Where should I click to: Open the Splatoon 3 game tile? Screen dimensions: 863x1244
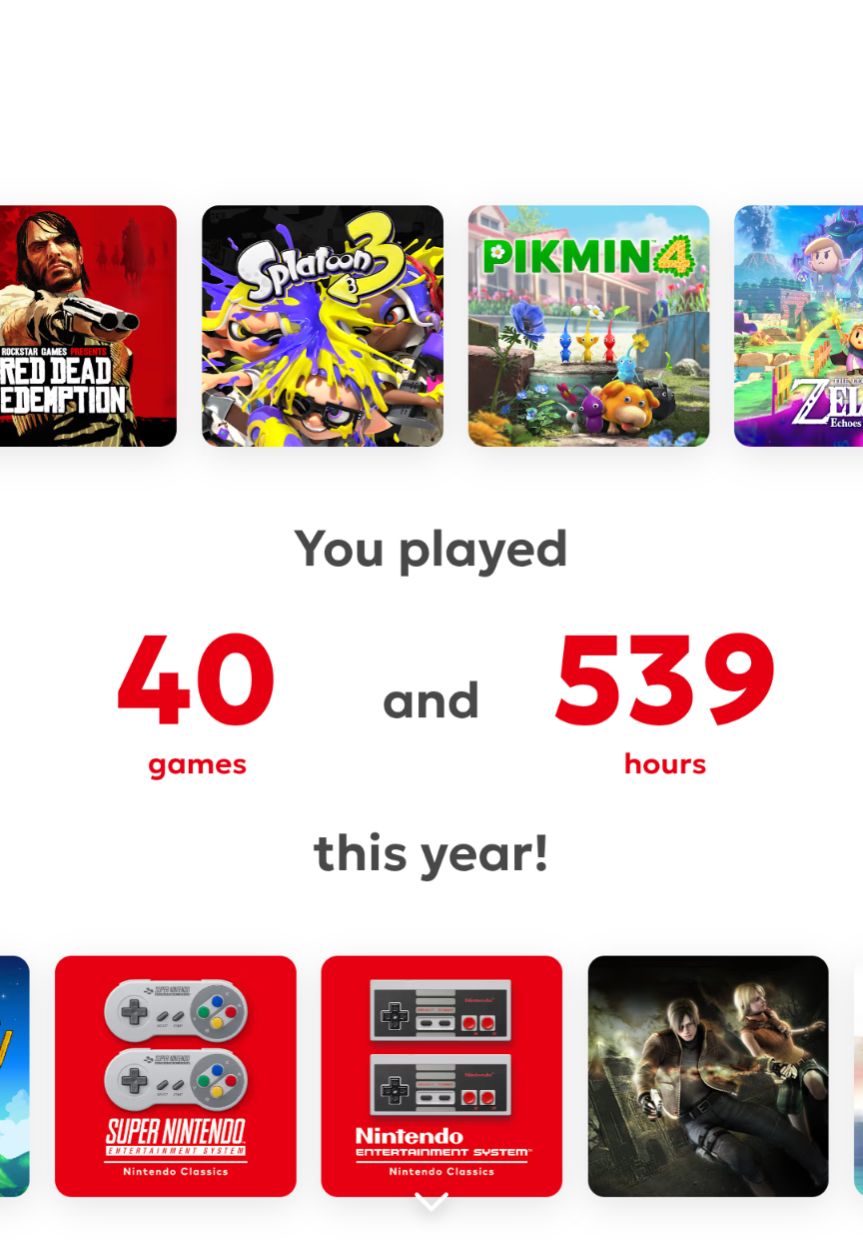(322, 326)
